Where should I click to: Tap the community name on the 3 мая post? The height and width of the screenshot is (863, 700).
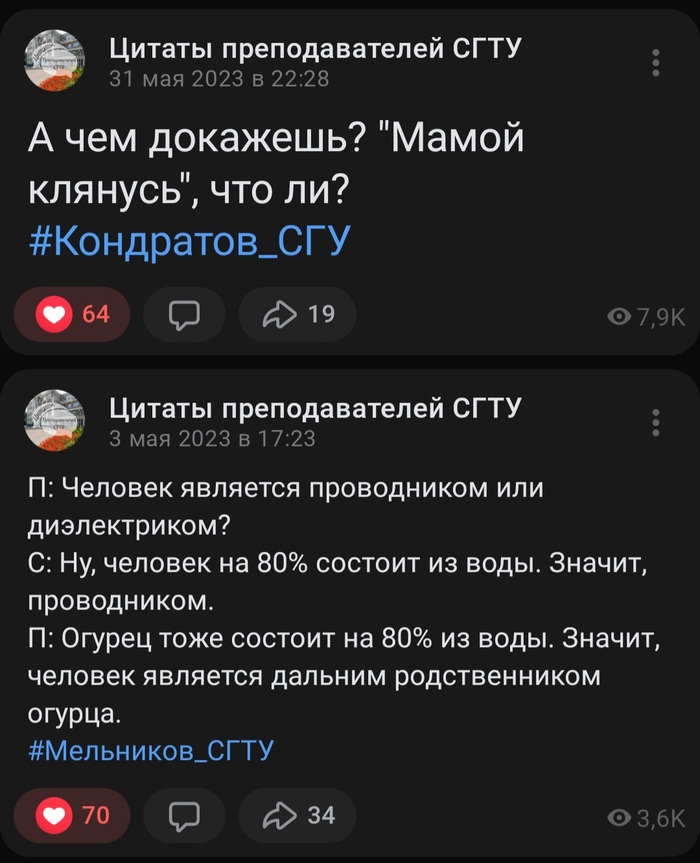tap(314, 408)
